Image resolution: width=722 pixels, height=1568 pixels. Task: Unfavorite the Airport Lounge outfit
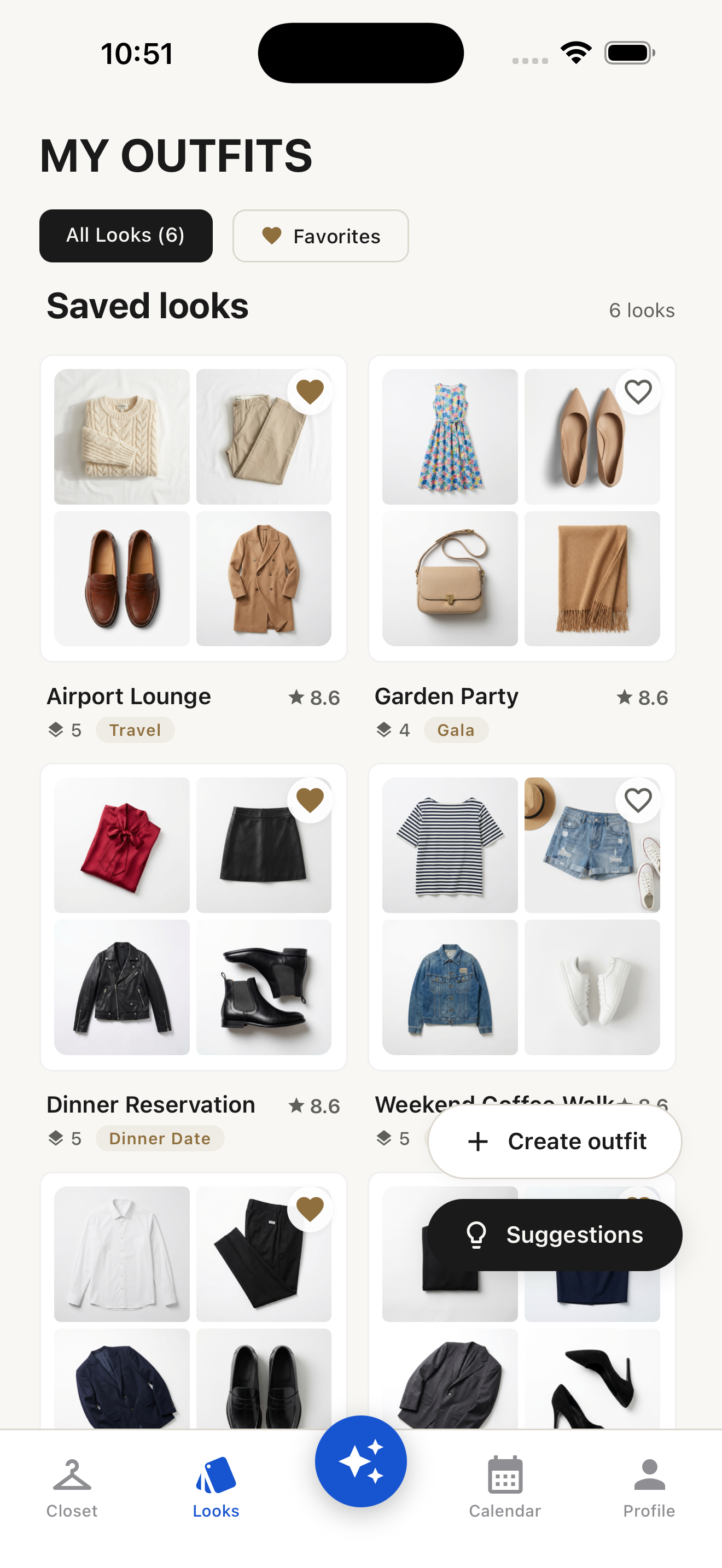pyautogui.click(x=310, y=391)
